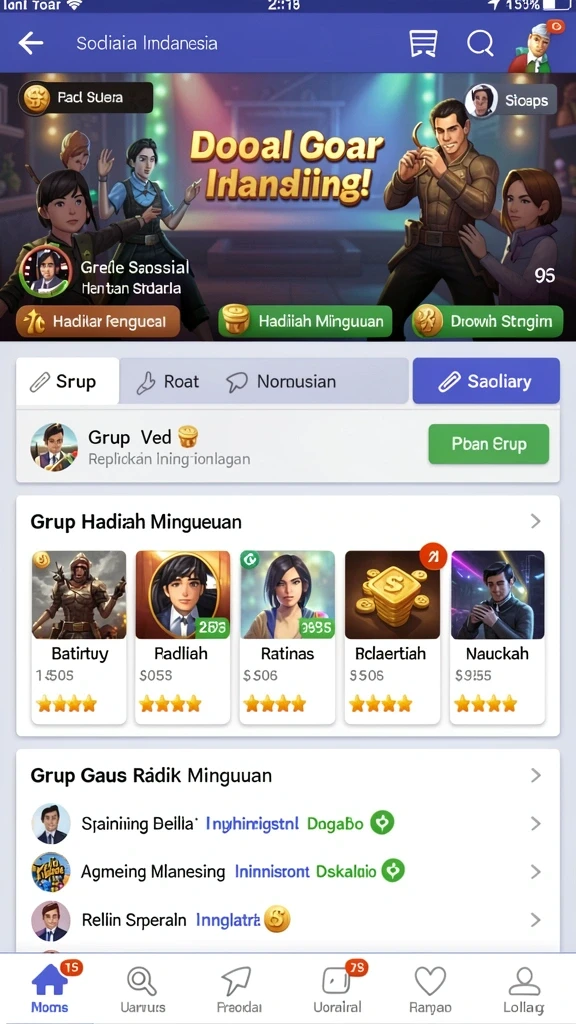Select the Norousian tab
Screen dimensions: 576x1024
(281, 381)
